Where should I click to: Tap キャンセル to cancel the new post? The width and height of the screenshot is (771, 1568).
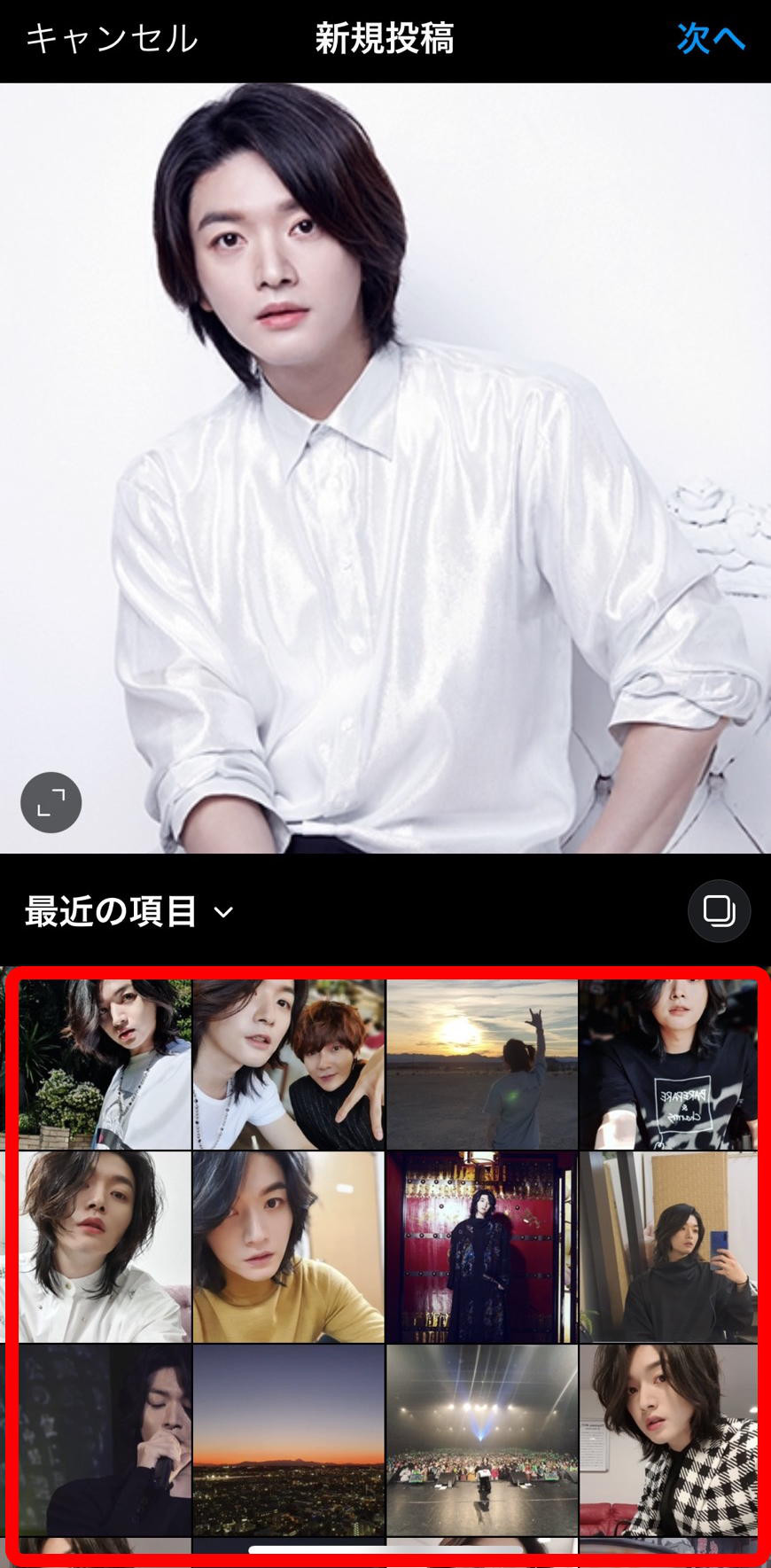(112, 39)
